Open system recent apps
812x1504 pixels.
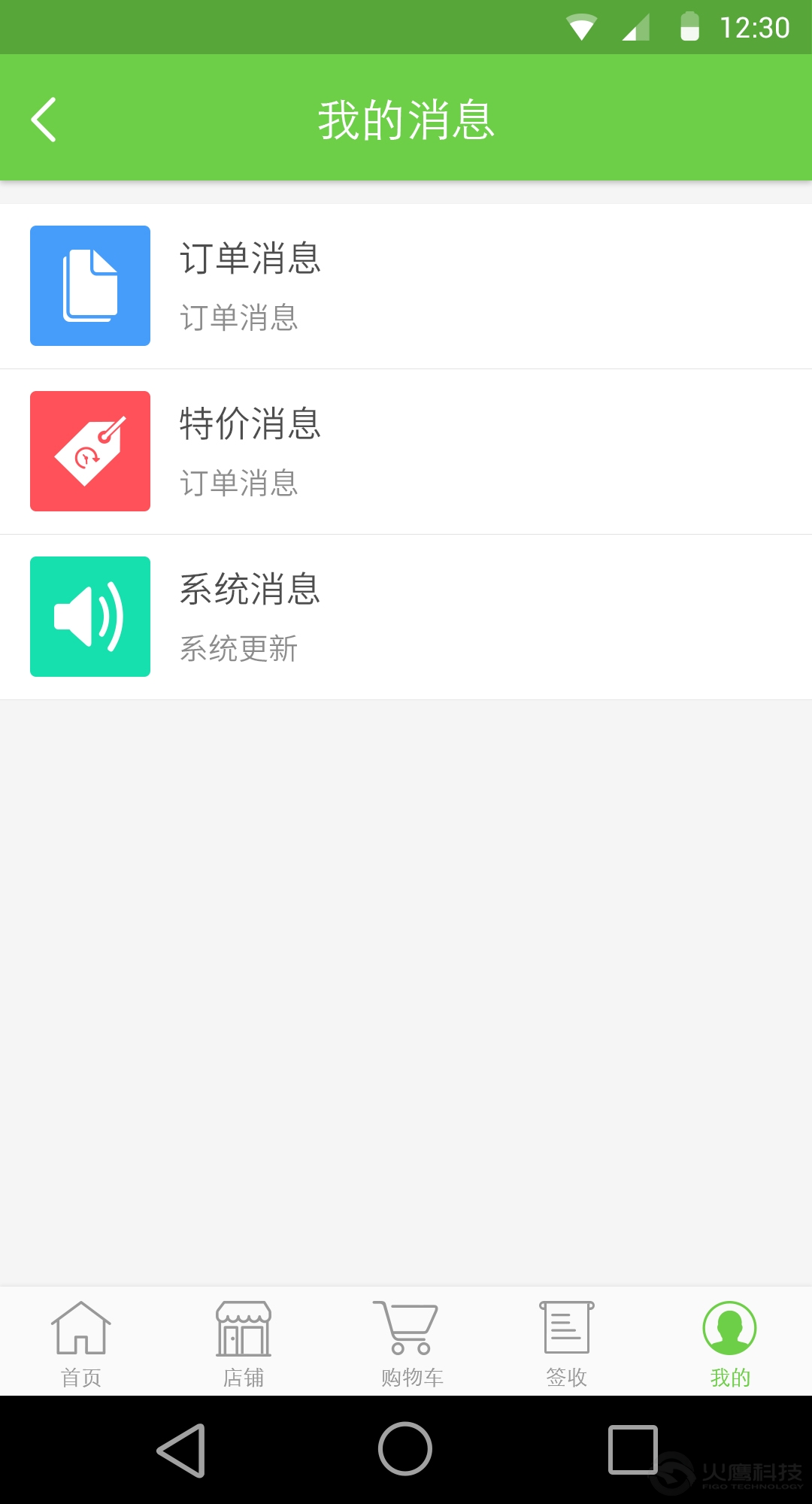[632, 1449]
